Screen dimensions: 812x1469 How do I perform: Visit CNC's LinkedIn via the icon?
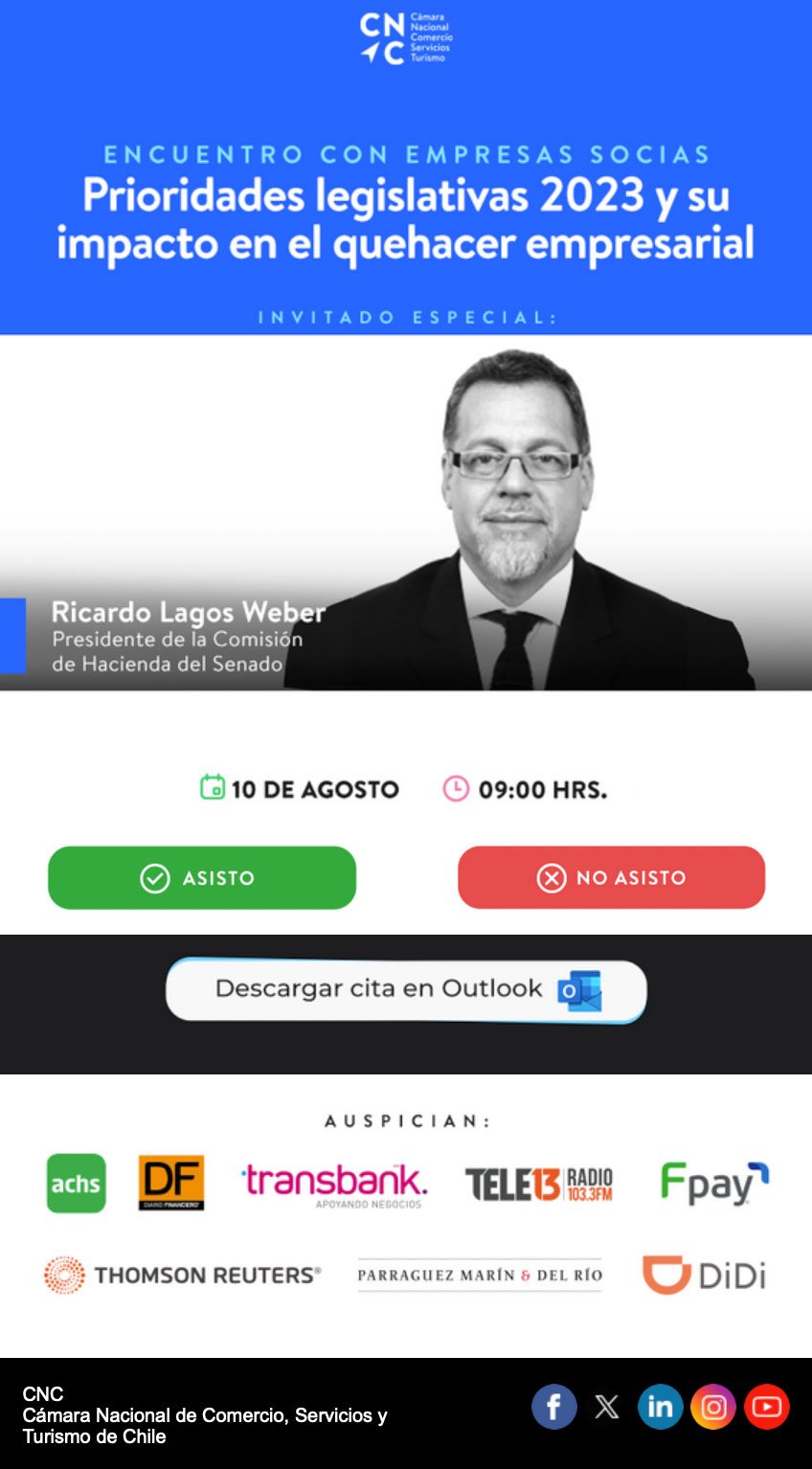pos(661,1407)
